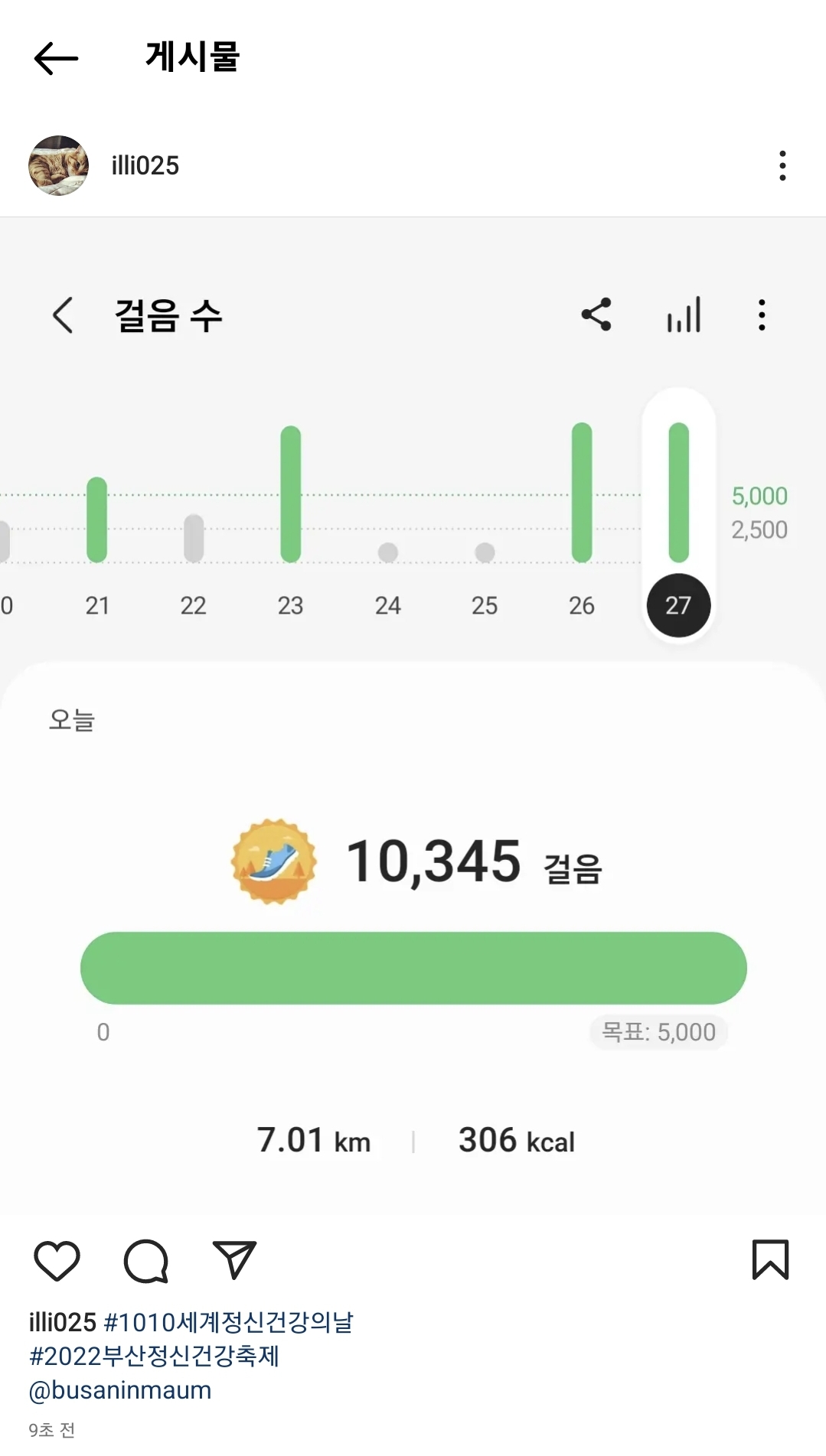Open hashtag #2022부산정신건강축제
The image size is (826, 1456).
point(154,1356)
